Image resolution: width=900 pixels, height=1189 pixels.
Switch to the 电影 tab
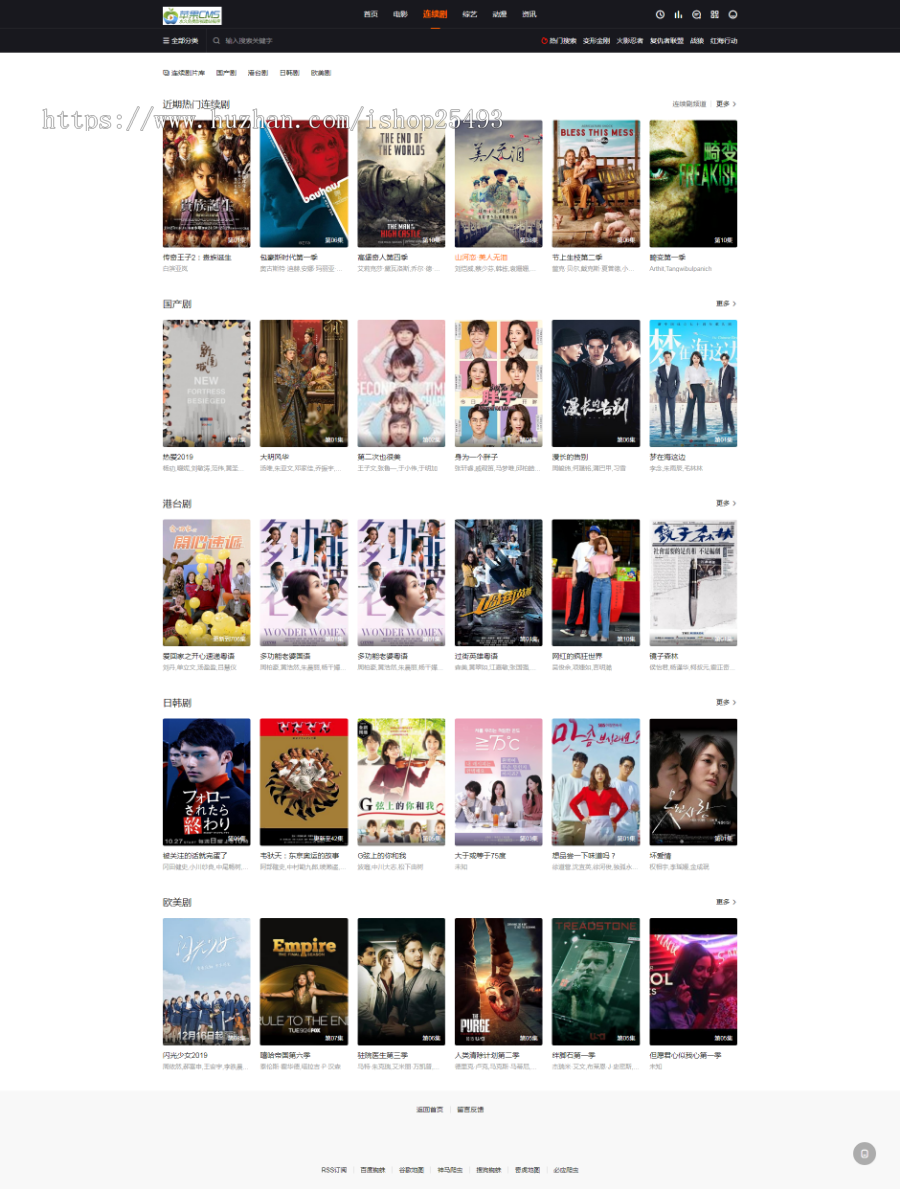[400, 15]
